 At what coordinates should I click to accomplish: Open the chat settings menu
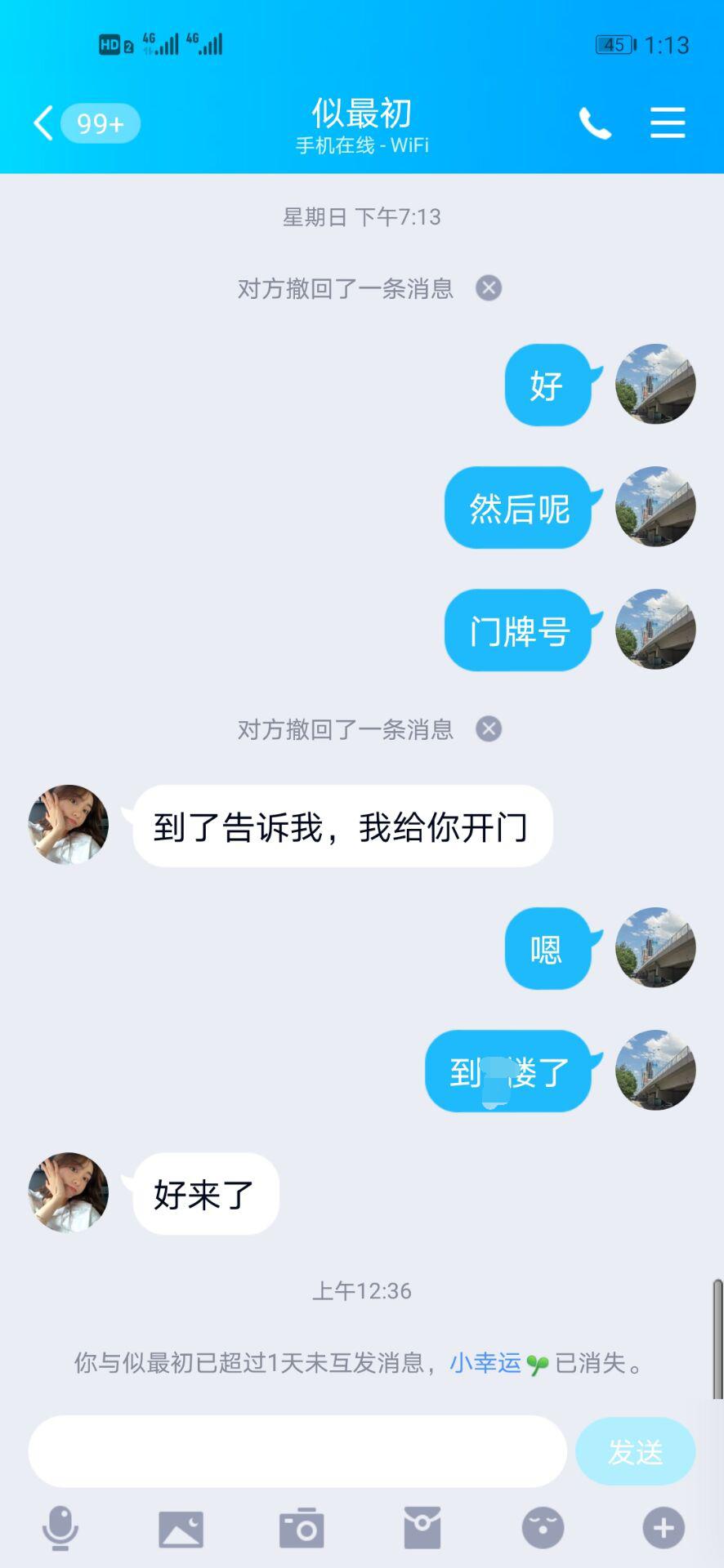(668, 123)
